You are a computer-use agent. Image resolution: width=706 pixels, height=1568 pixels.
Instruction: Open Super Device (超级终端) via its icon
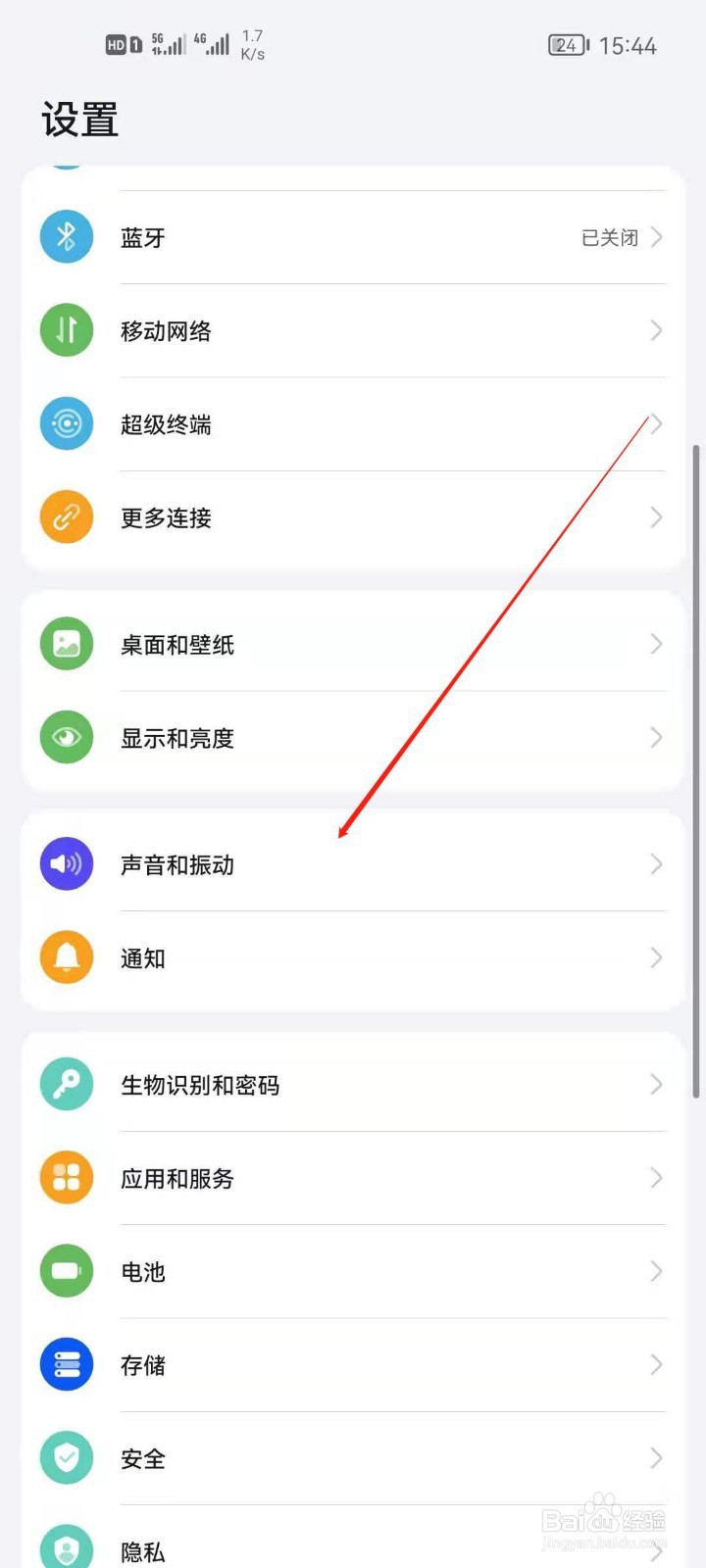66,424
